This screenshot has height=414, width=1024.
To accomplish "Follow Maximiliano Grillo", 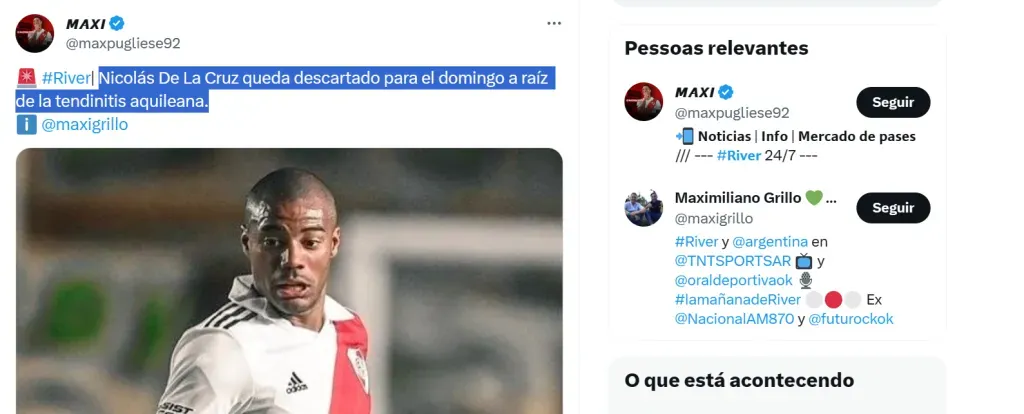I will click(893, 208).
